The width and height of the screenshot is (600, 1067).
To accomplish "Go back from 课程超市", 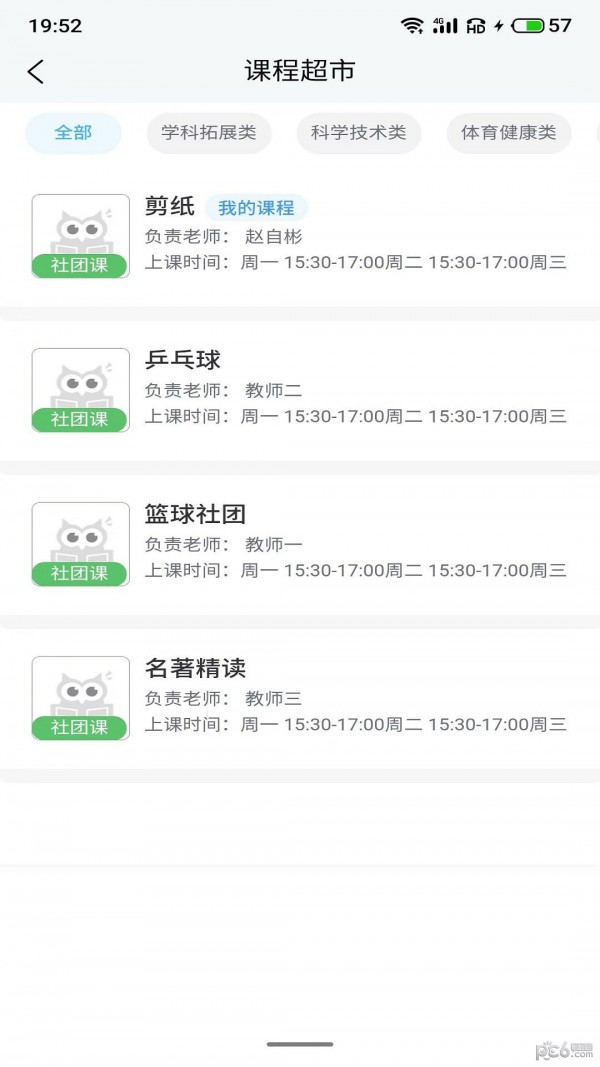I will click(x=36, y=71).
